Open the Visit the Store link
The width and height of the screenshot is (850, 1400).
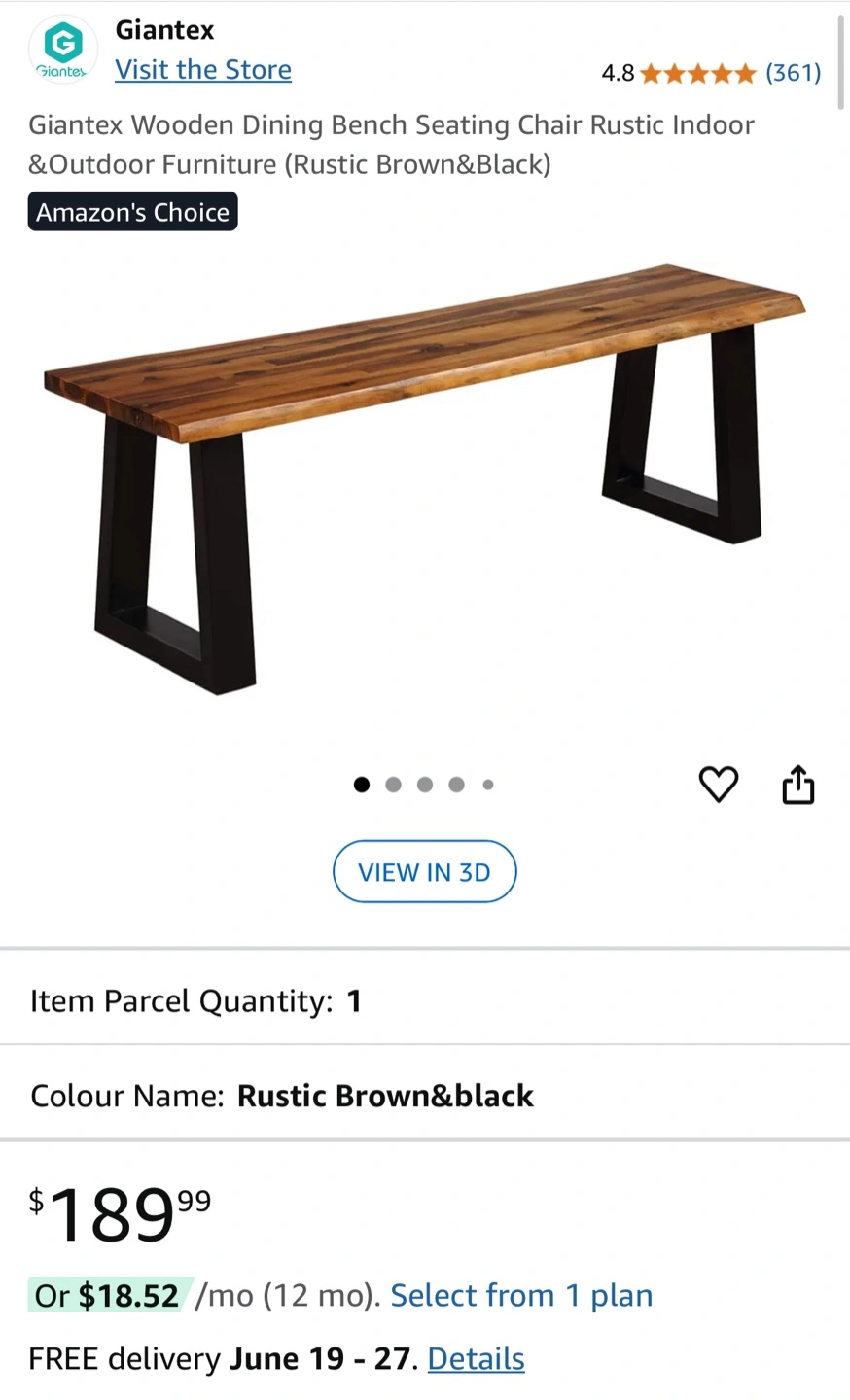(203, 70)
